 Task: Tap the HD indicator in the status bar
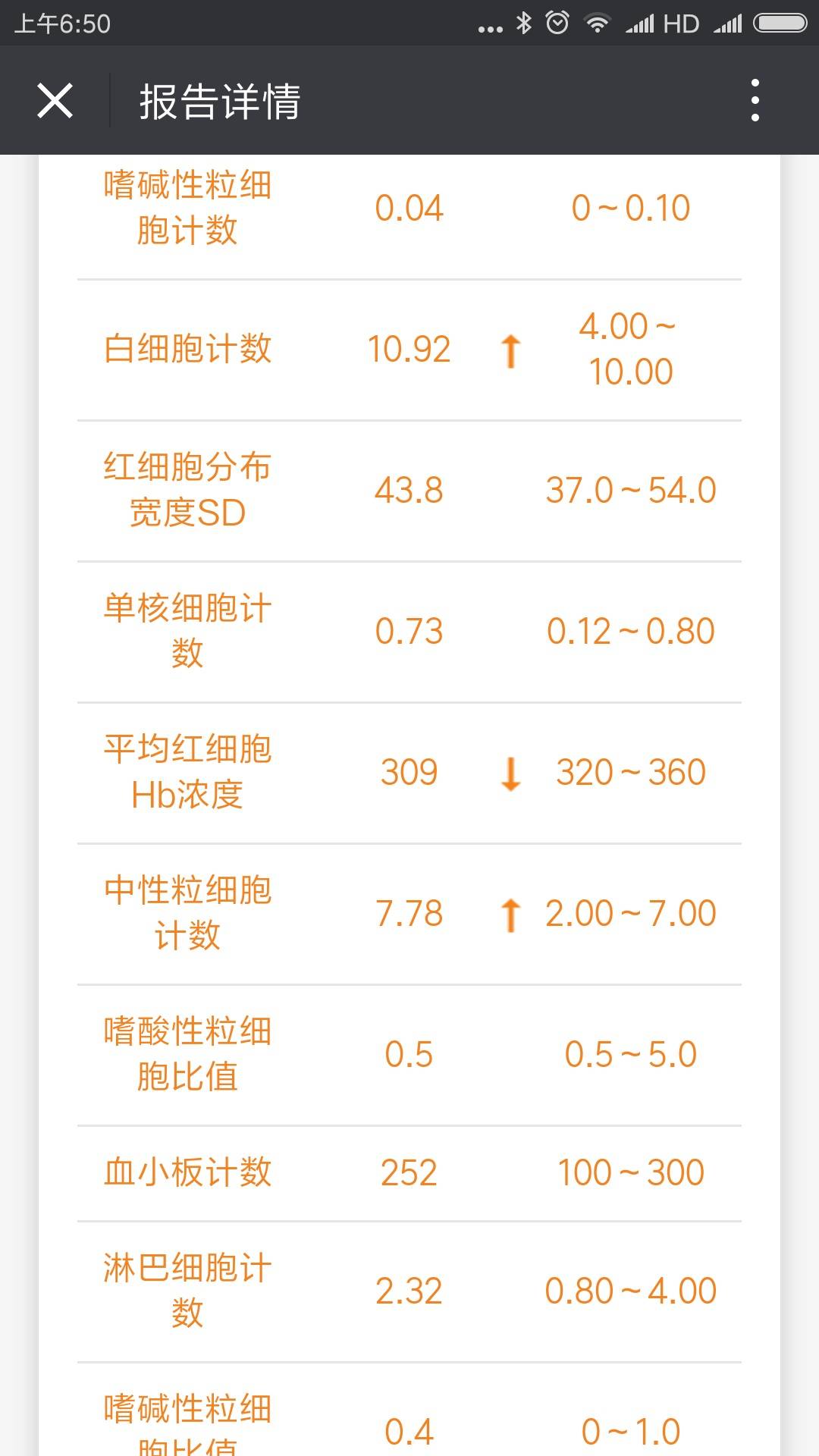click(x=680, y=23)
